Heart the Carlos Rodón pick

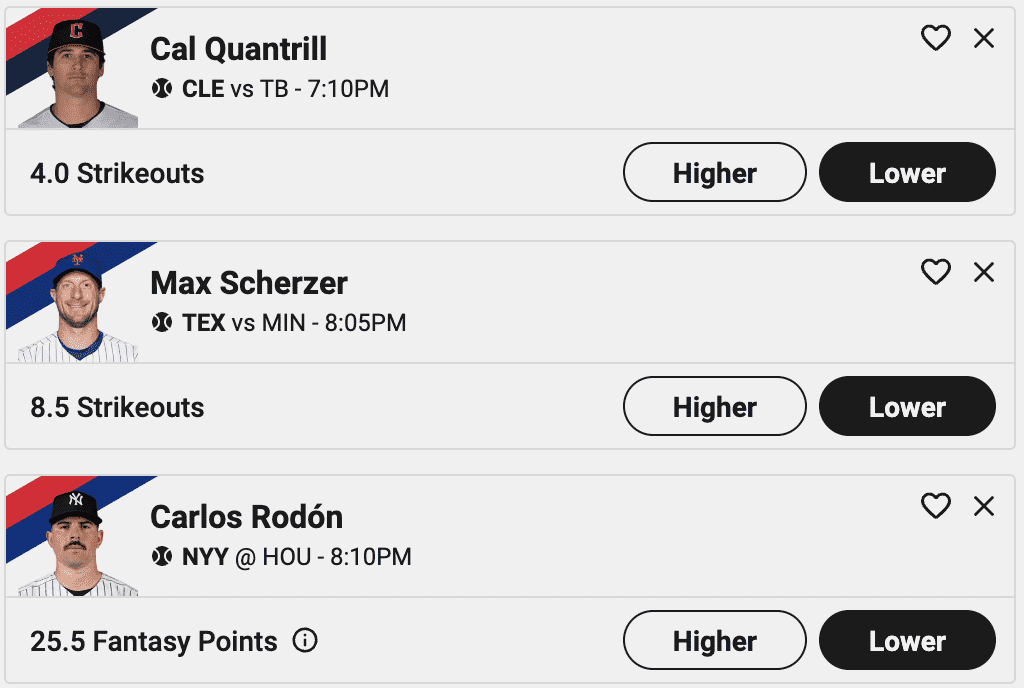[935, 507]
